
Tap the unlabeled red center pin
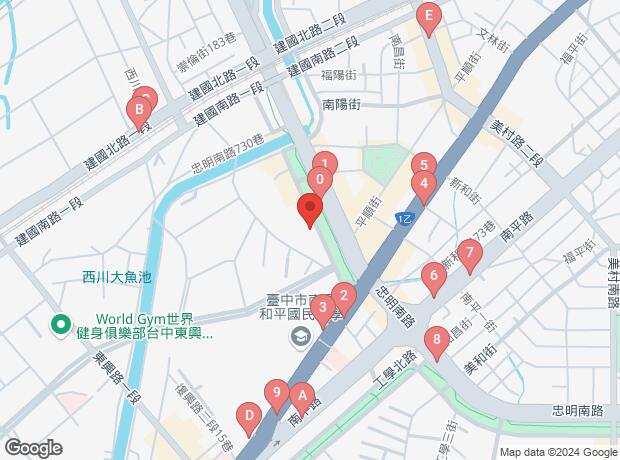[x=310, y=210]
